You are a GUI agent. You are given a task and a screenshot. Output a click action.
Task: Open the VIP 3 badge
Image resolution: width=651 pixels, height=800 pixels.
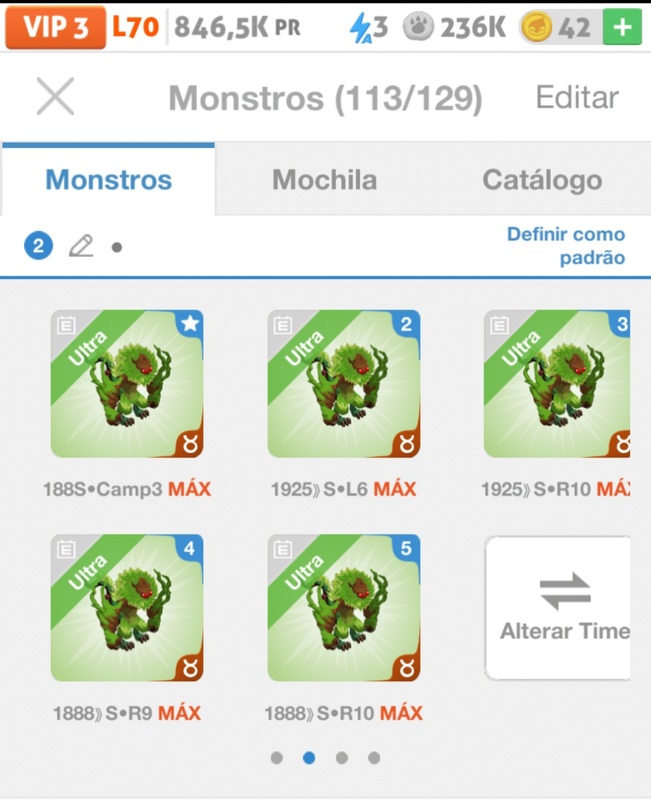point(55,27)
